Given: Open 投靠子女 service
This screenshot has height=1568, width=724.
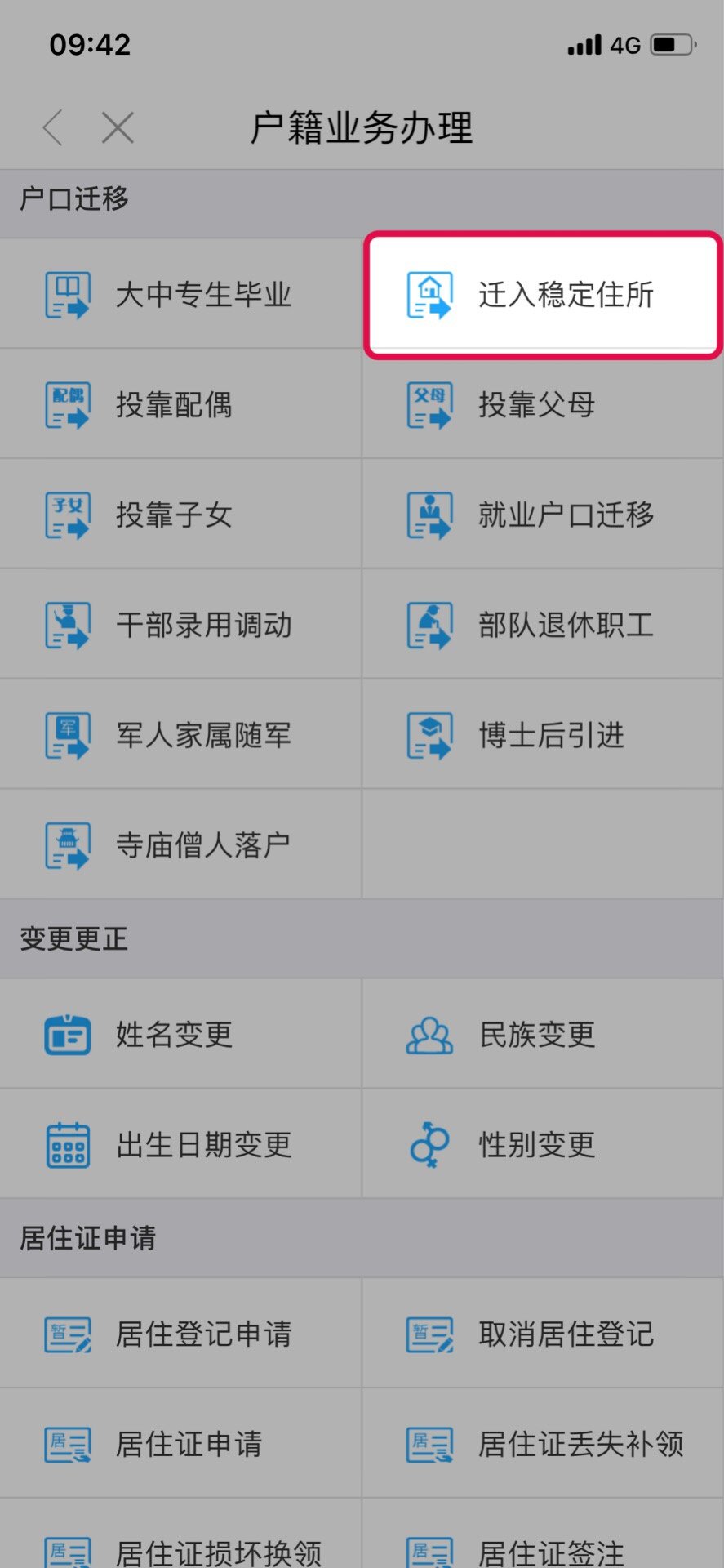Looking at the screenshot, I should [x=180, y=514].
